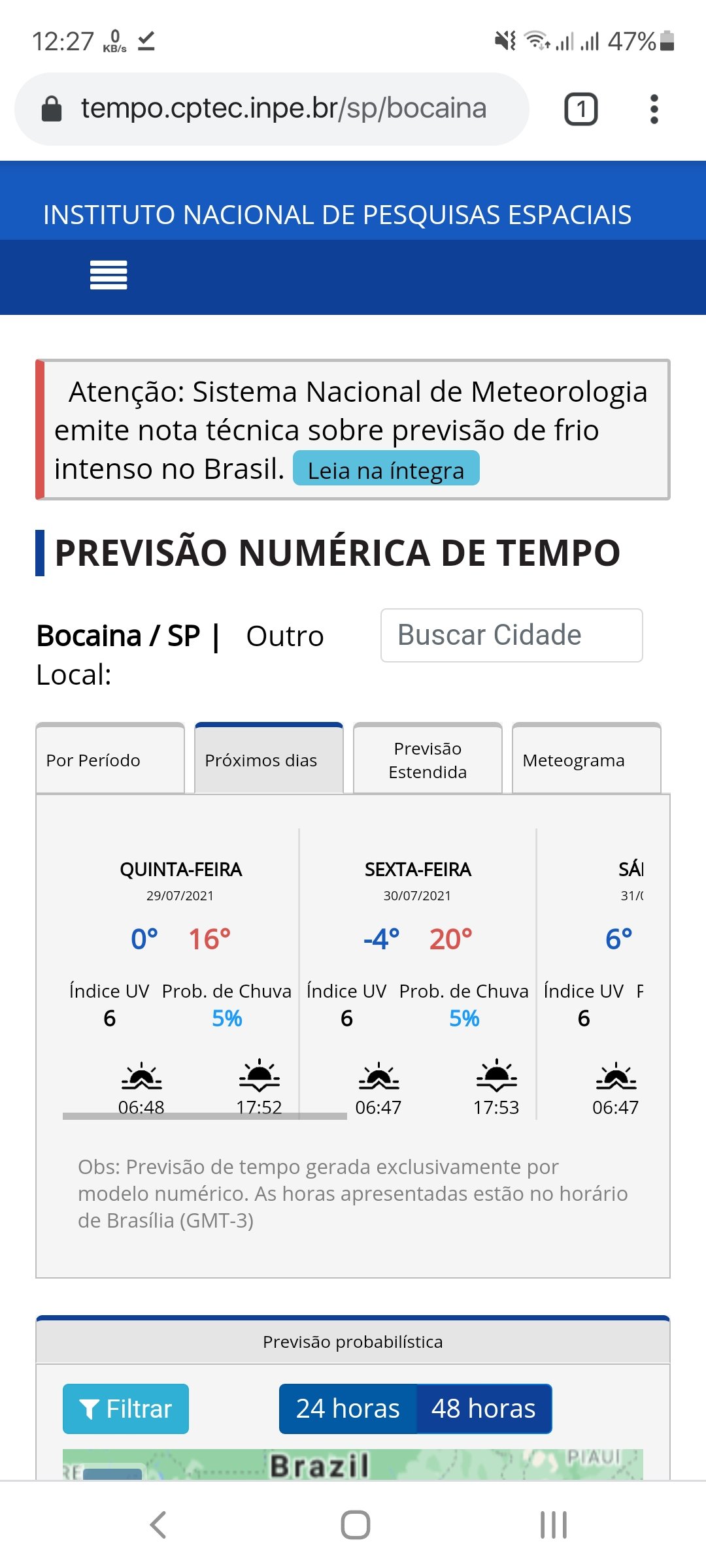
Task: Switch to Previsão Estendida tab
Action: click(x=428, y=759)
